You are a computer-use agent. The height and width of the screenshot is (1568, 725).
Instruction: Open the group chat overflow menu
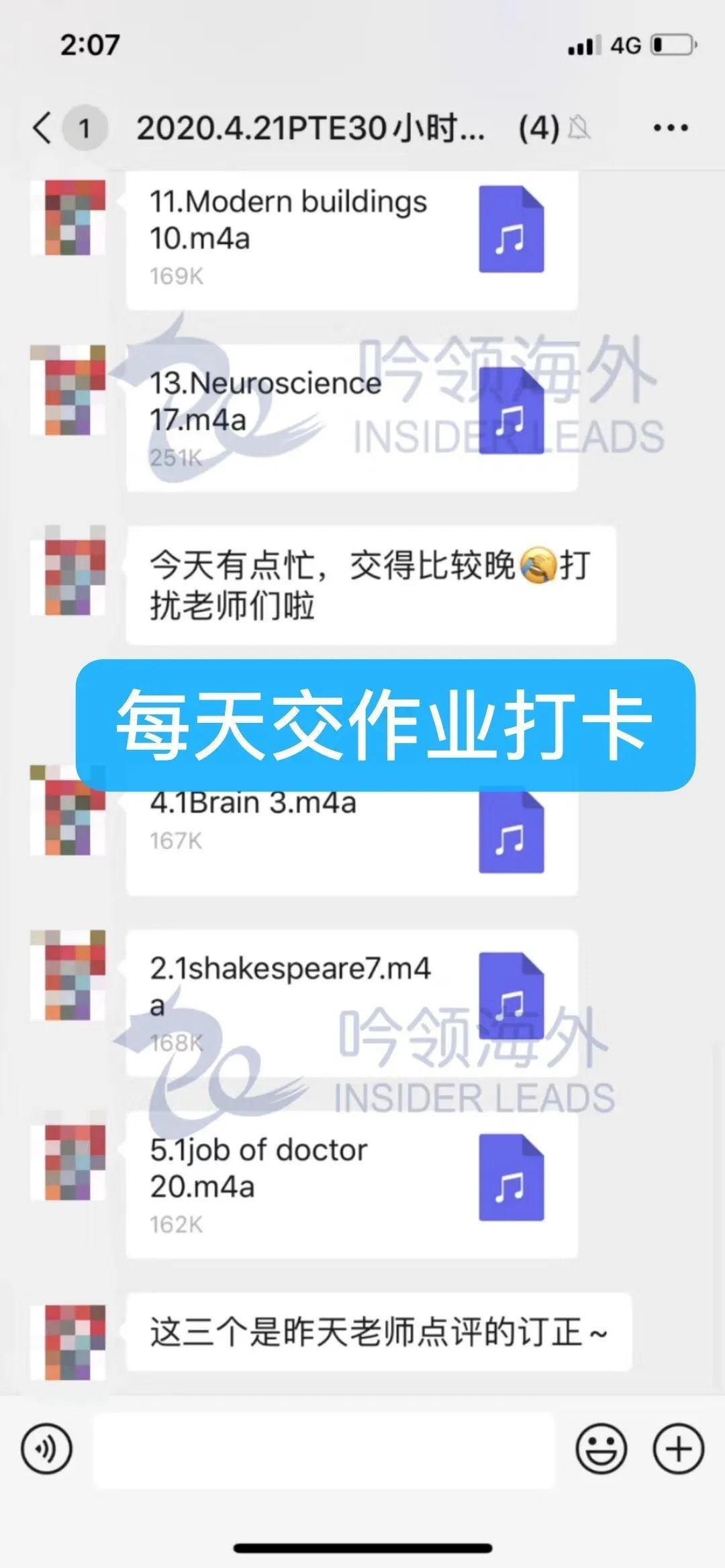671,128
